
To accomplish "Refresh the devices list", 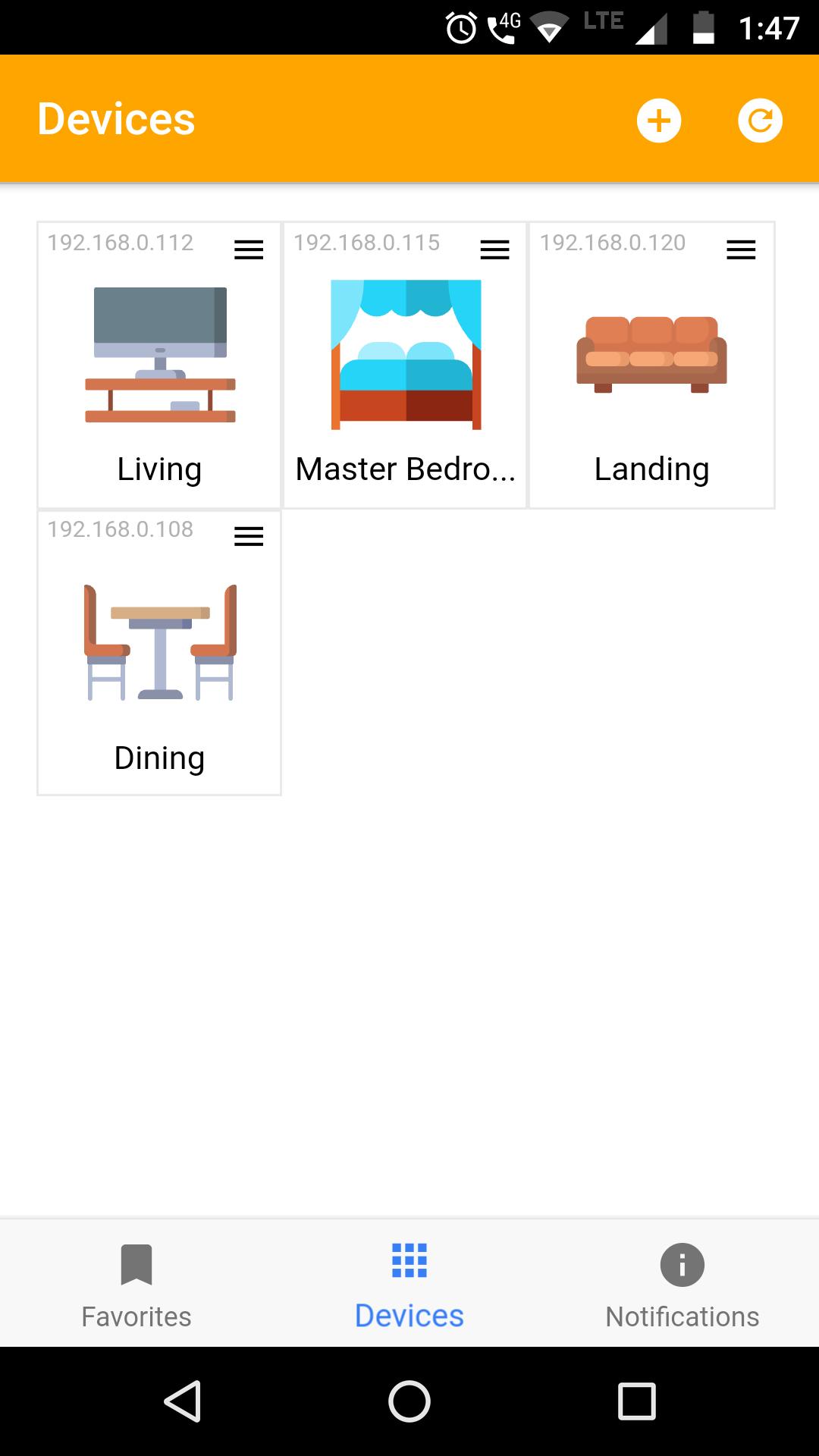I will [760, 121].
